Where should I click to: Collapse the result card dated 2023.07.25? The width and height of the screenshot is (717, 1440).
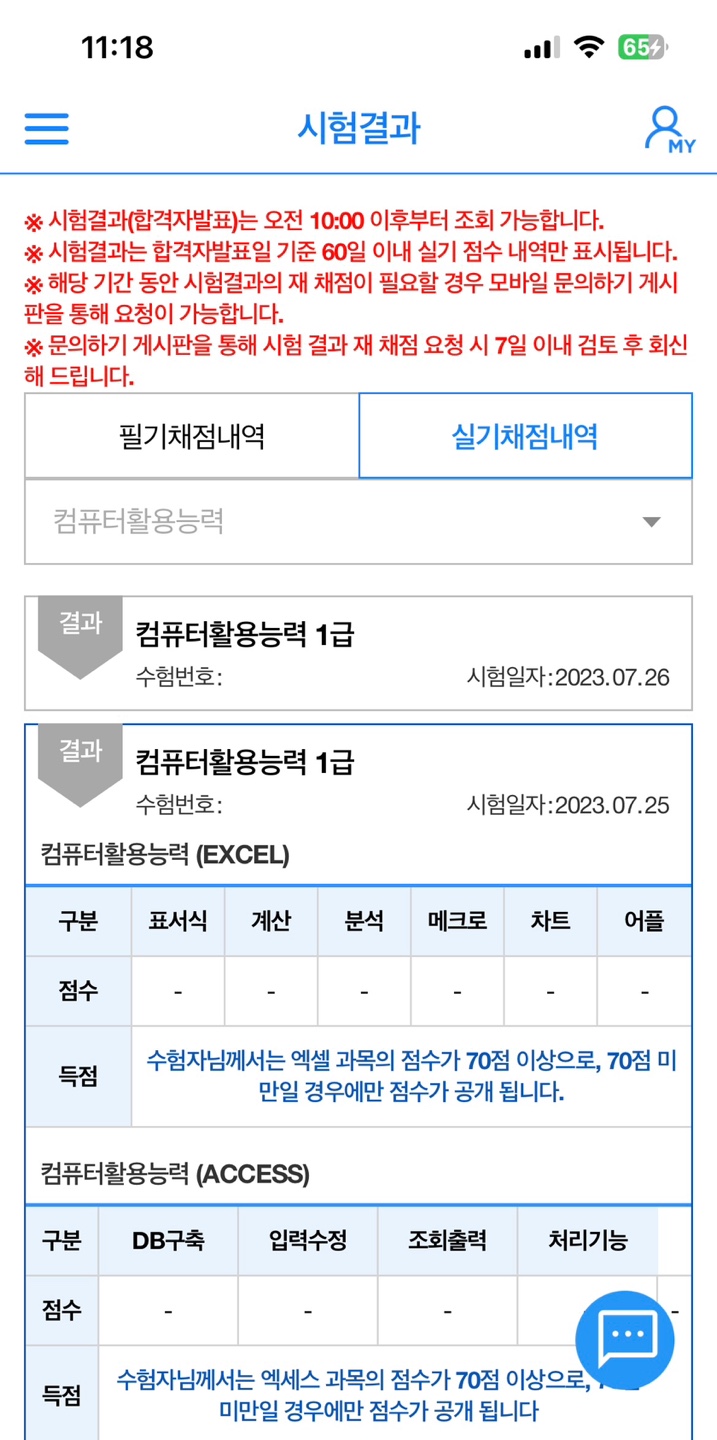tap(358, 780)
